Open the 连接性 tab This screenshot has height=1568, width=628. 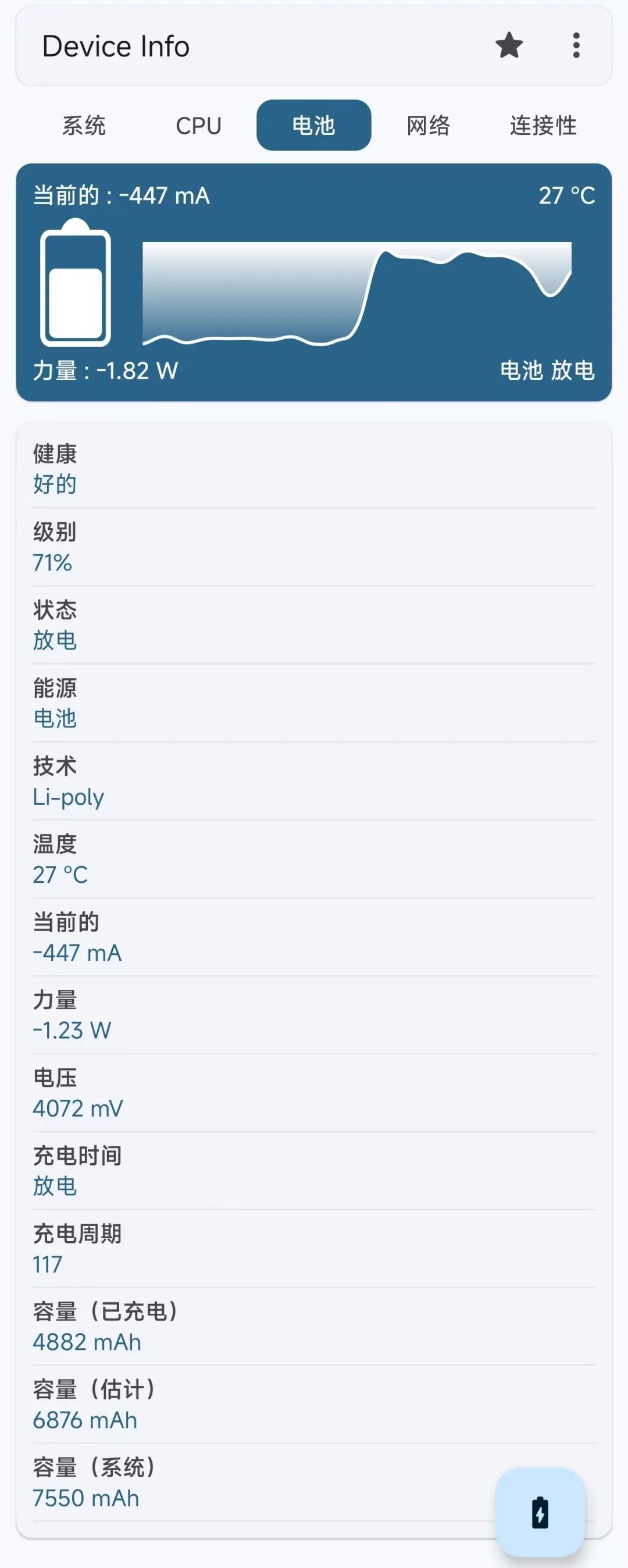pos(543,126)
